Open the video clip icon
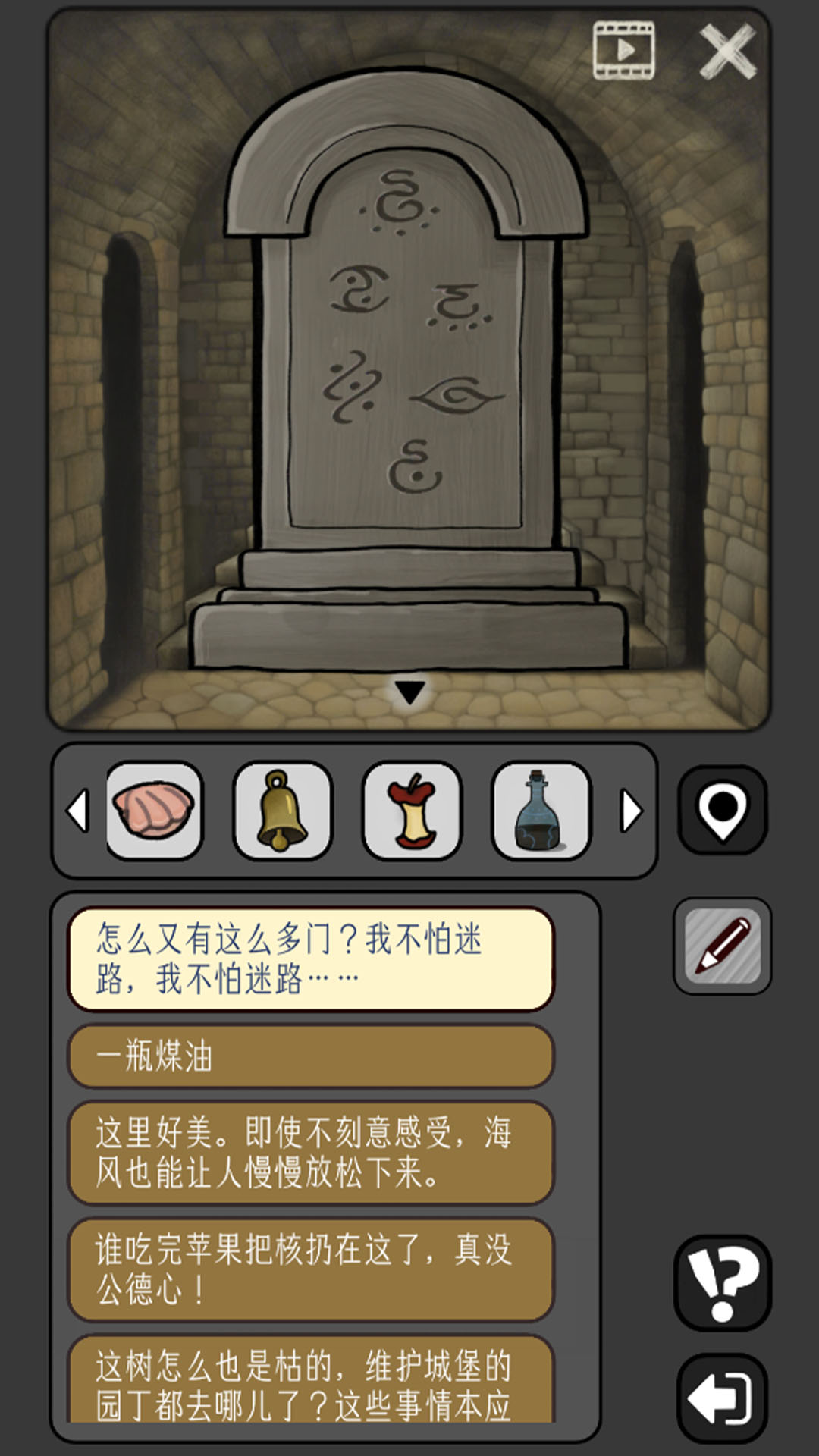This screenshot has width=819, height=1456. (x=623, y=51)
